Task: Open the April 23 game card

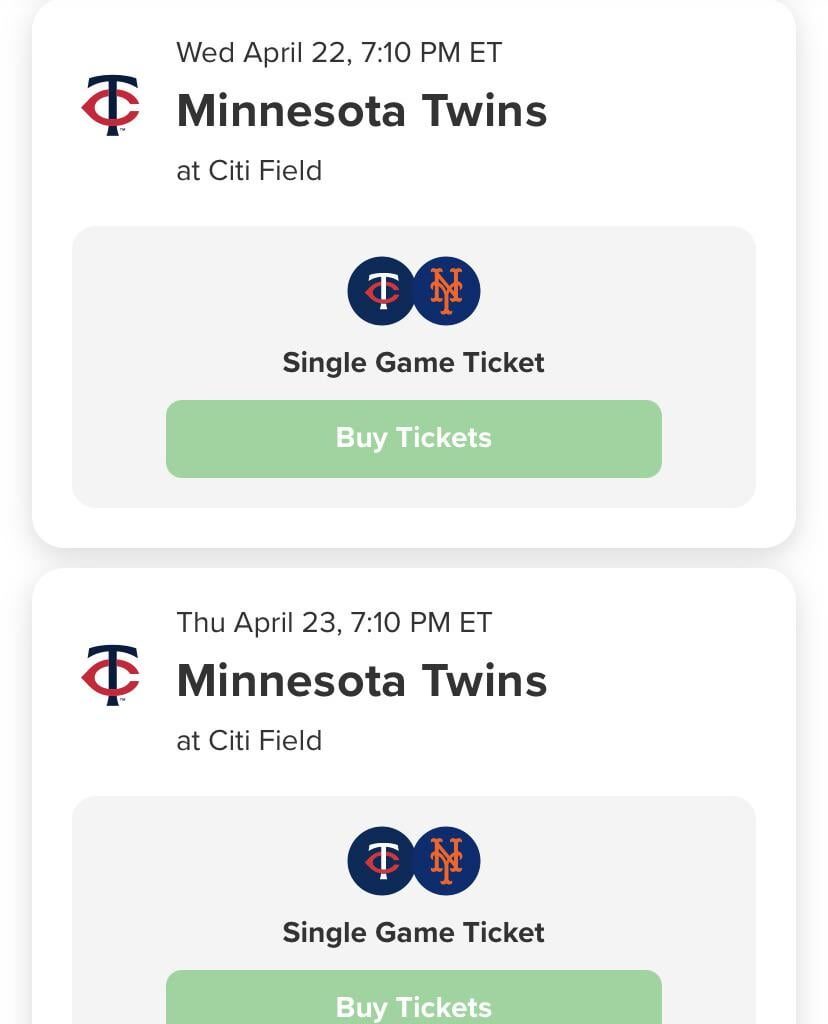Action: point(414,790)
